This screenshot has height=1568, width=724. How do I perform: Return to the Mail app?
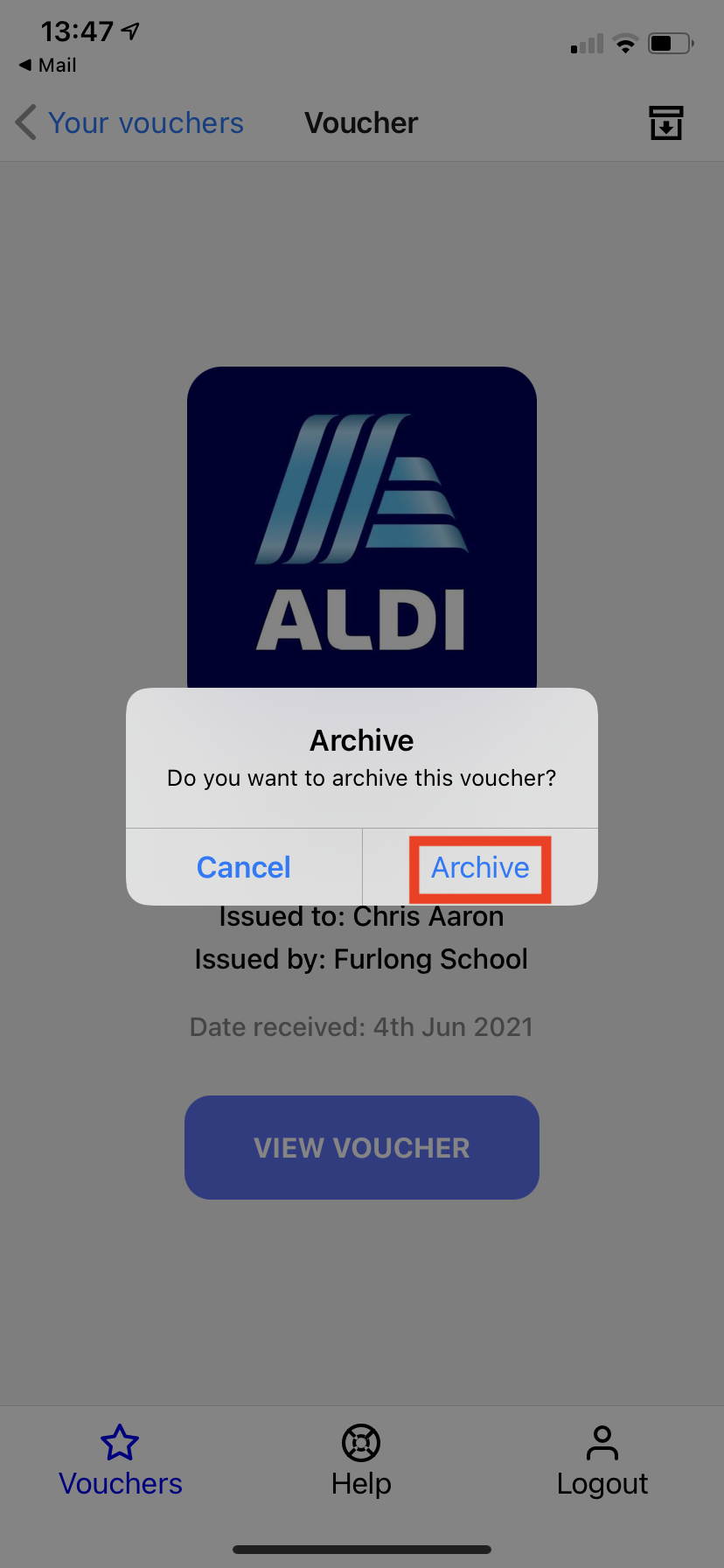48,66
